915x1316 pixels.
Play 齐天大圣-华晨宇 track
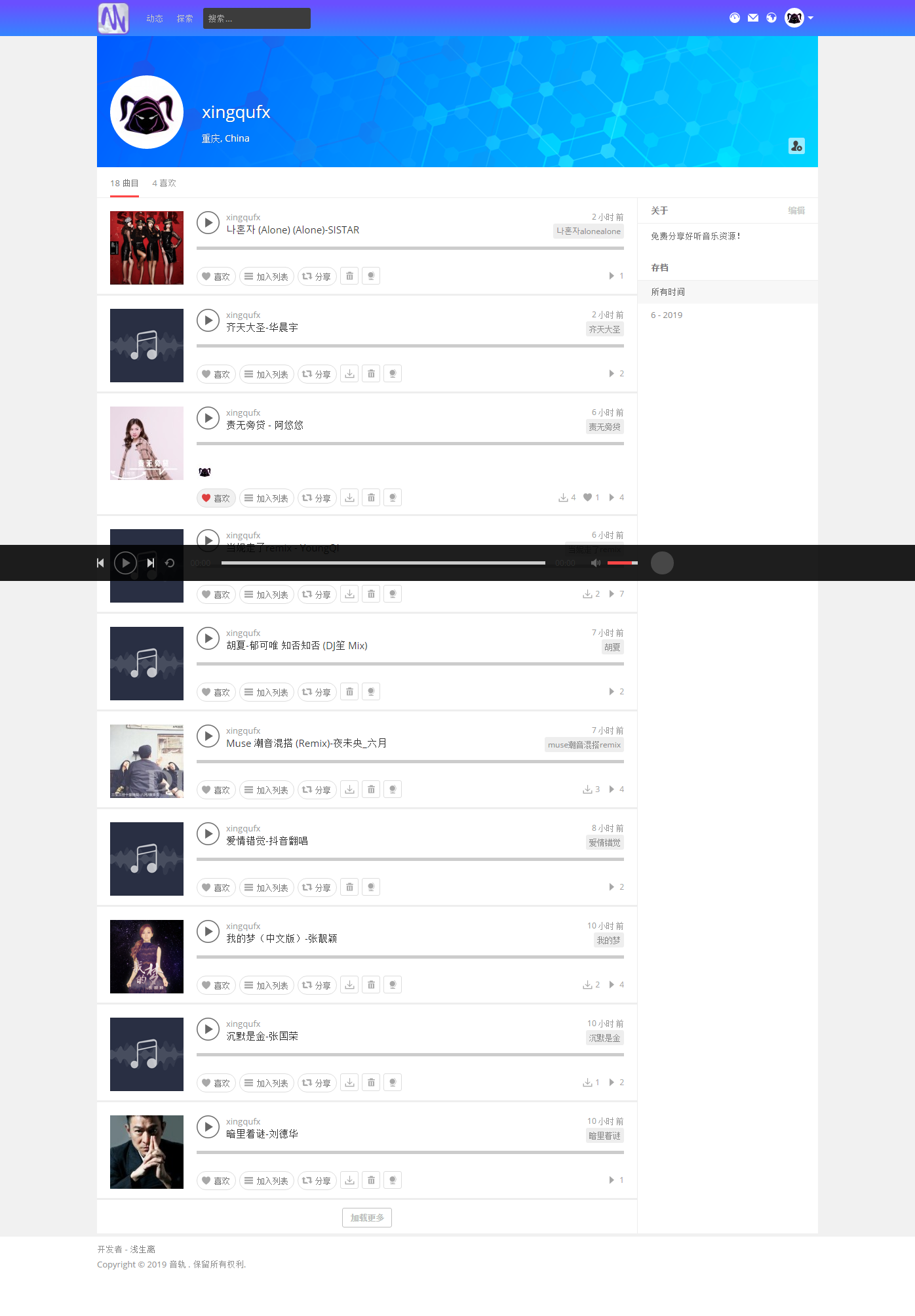[x=208, y=320]
